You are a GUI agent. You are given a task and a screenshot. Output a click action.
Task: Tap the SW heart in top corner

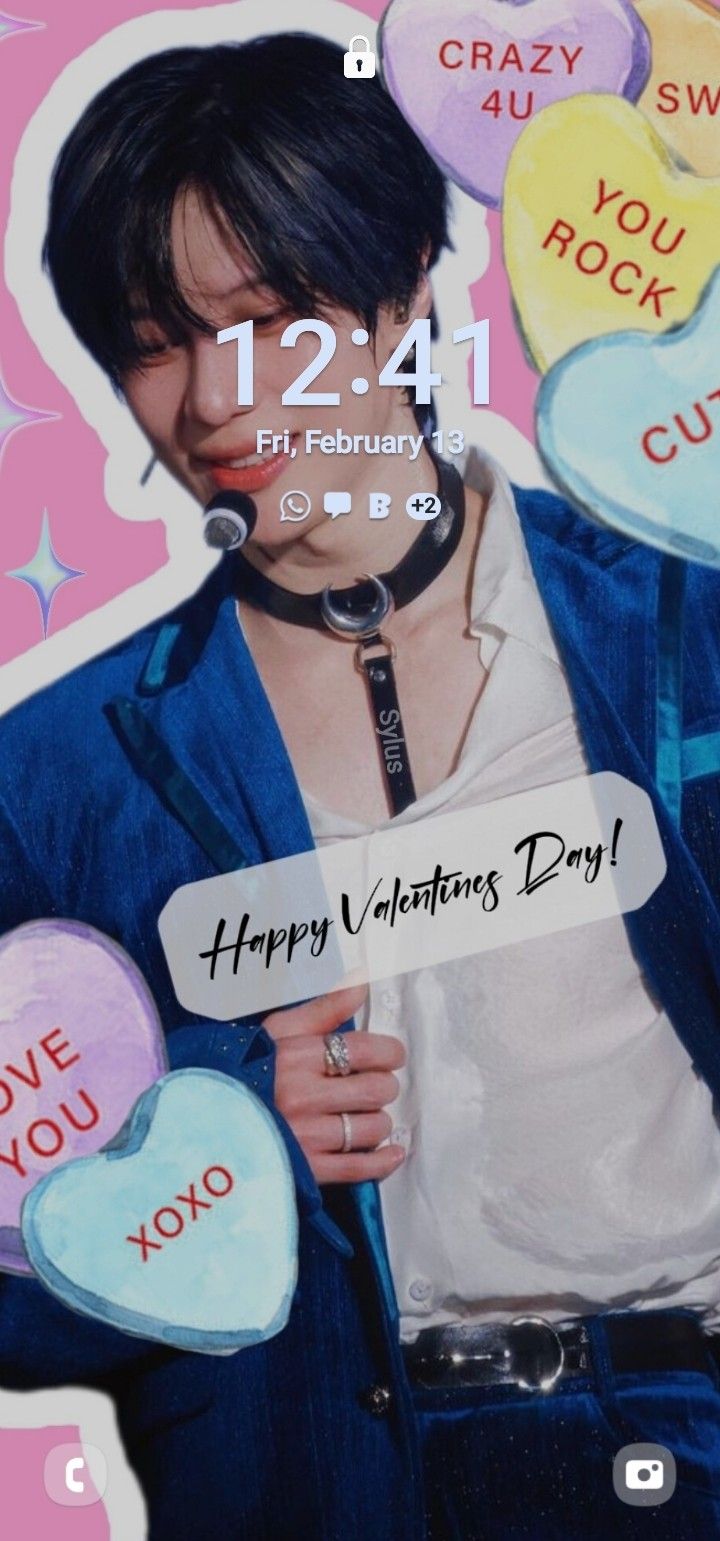point(690,95)
